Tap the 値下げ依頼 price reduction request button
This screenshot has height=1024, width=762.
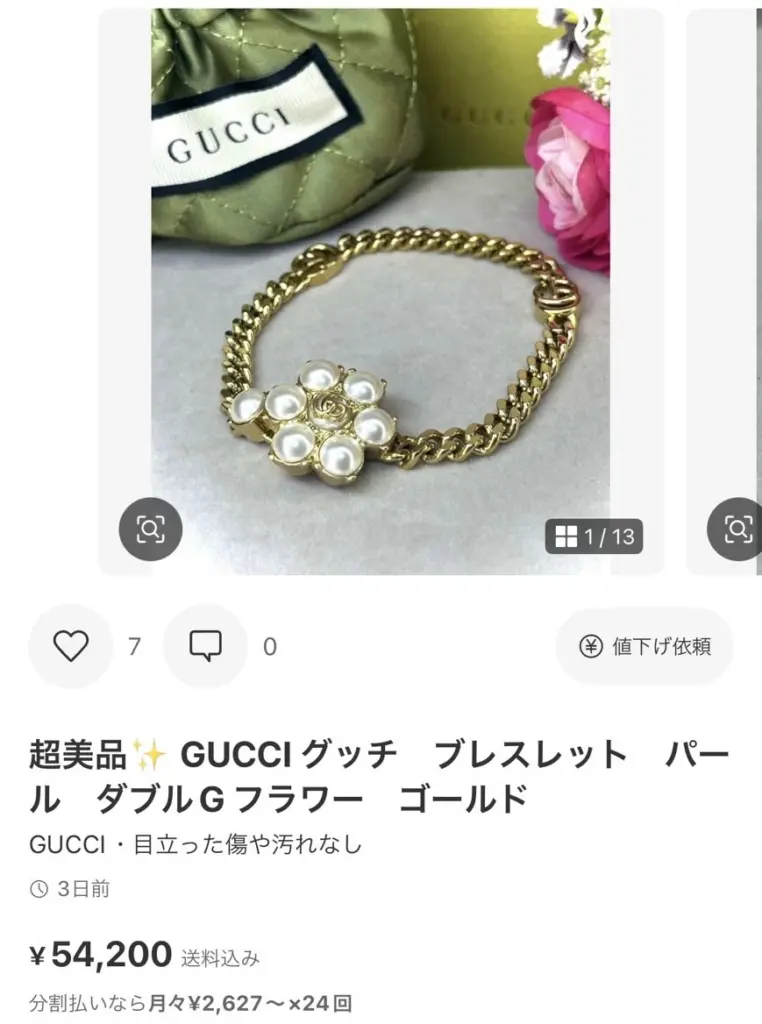click(x=645, y=647)
